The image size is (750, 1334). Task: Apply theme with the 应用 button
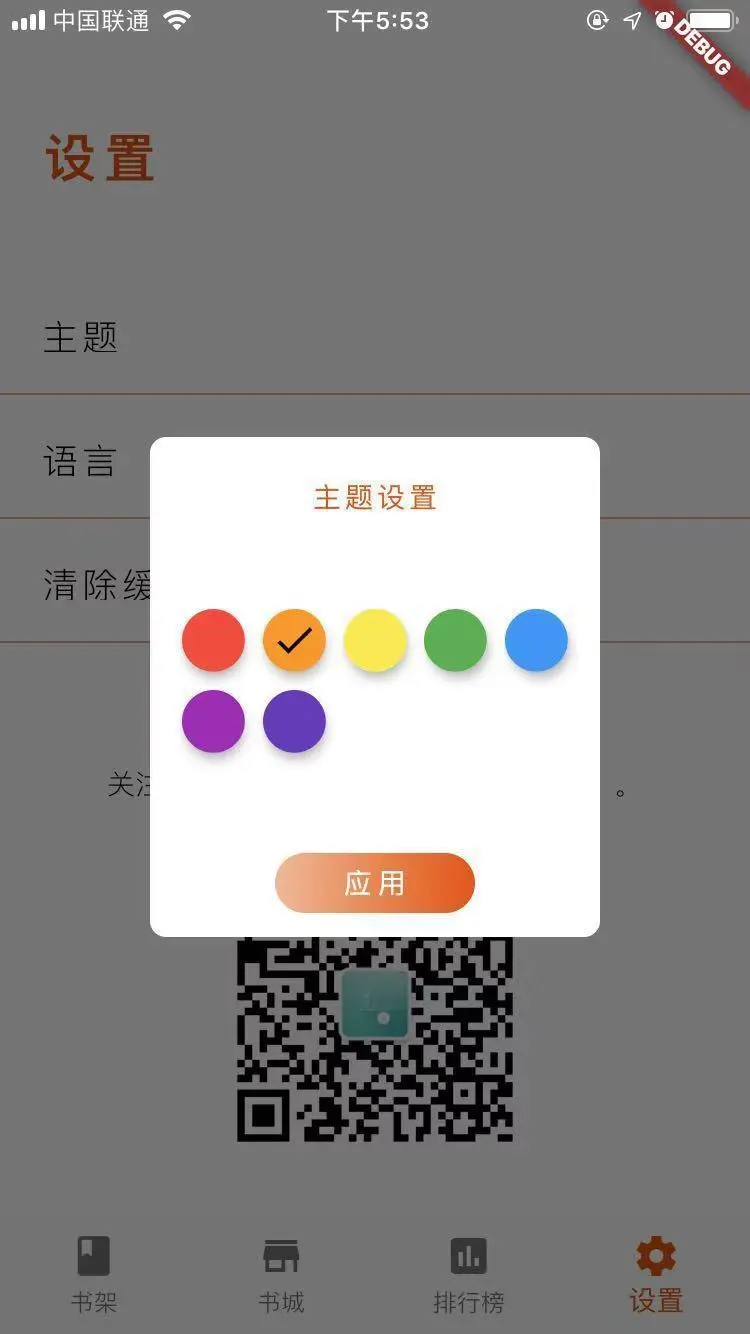click(x=374, y=883)
